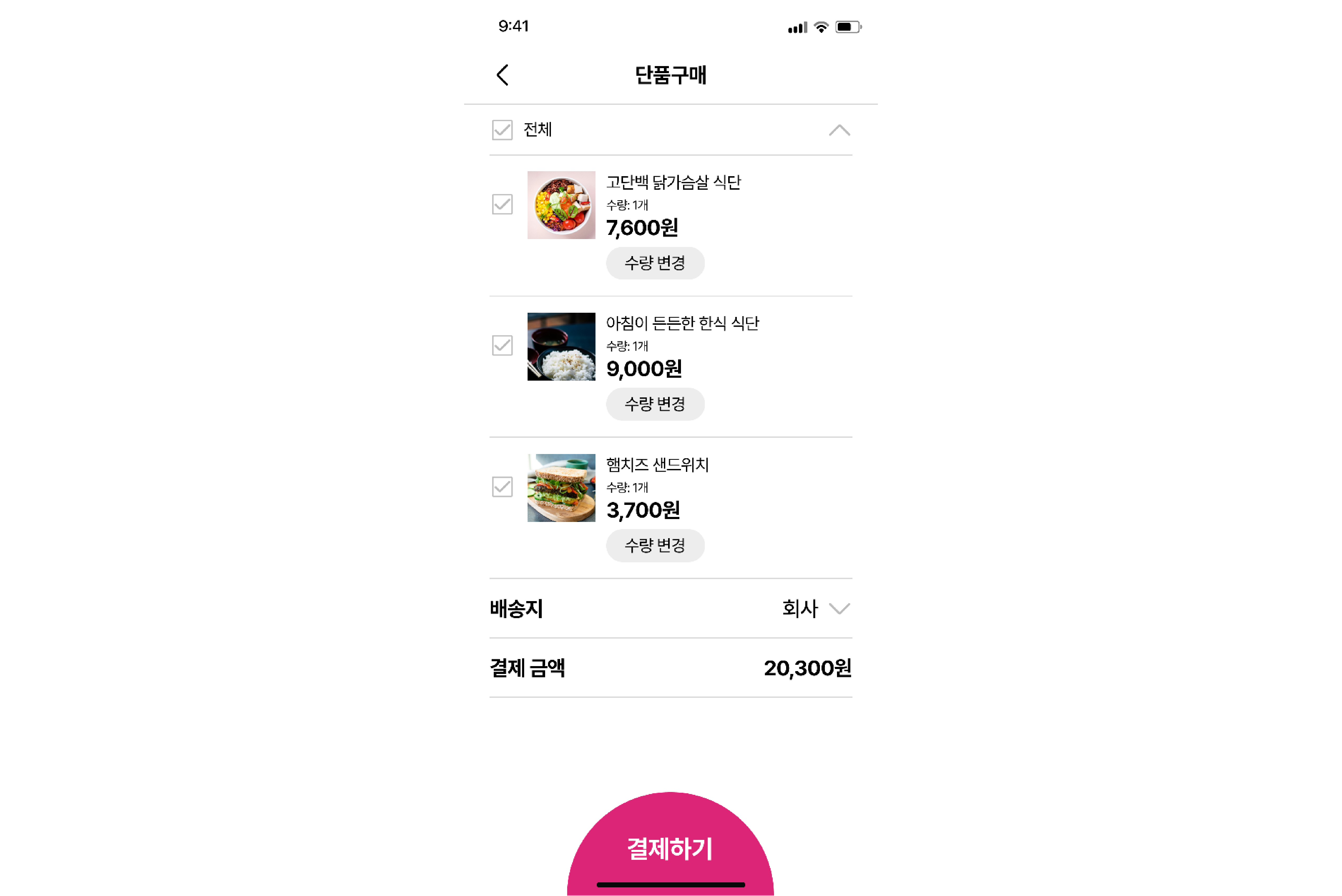Tap the 결제하기 payment button

670,848
